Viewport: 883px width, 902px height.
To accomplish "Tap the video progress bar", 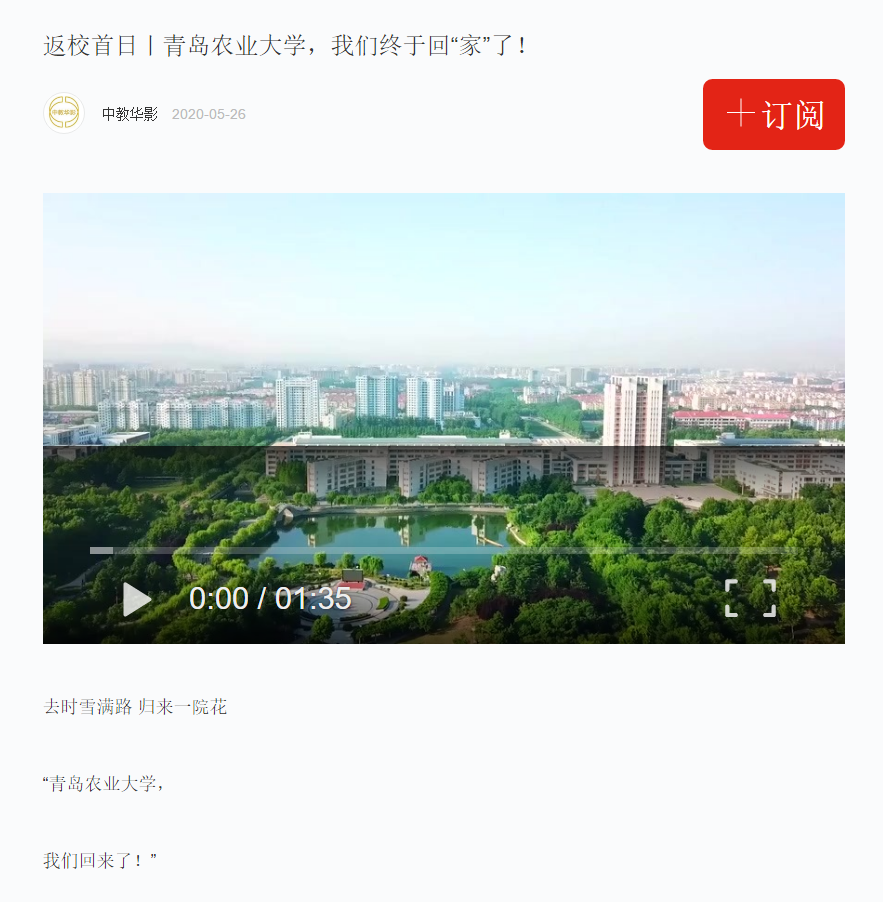I will click(445, 550).
